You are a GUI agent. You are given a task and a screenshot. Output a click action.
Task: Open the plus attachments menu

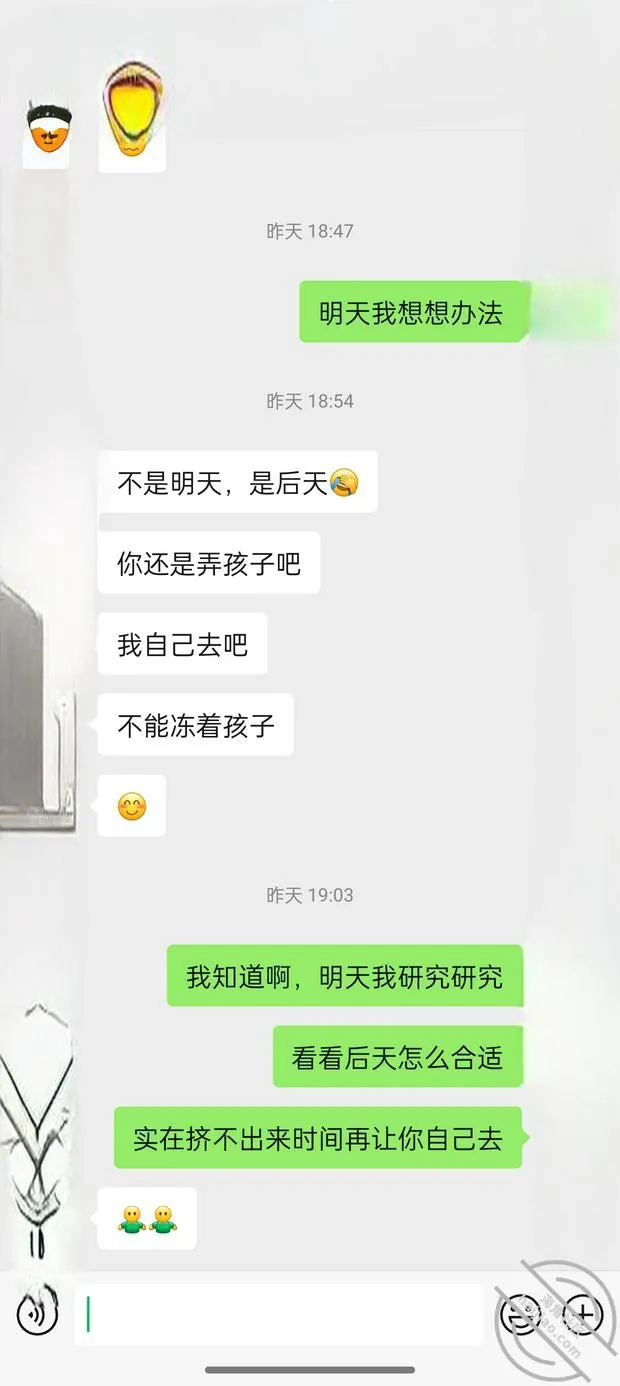(584, 1314)
